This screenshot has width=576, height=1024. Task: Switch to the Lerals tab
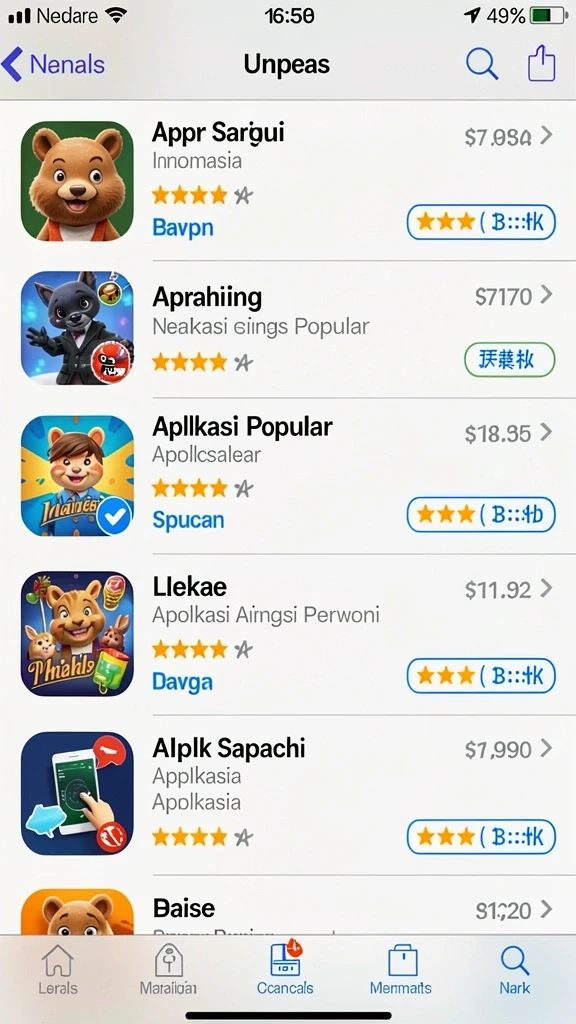[57, 970]
